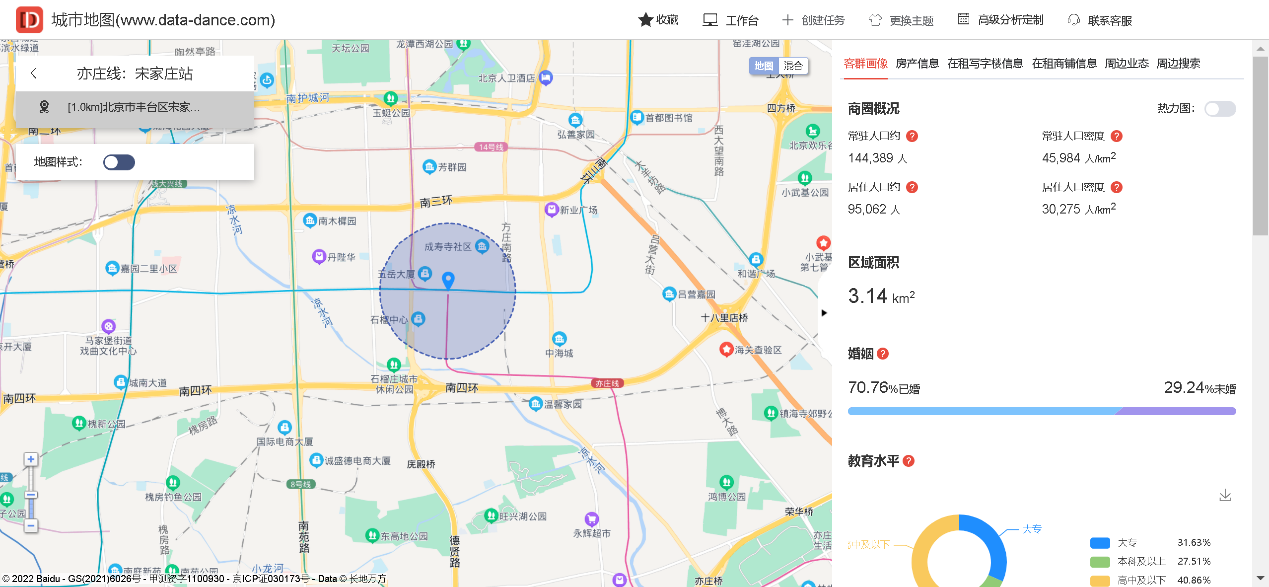Screen dimensions: 1269x587
Task: Go back from 亦庄线：宋家庄站 panel
Action: coord(34,73)
